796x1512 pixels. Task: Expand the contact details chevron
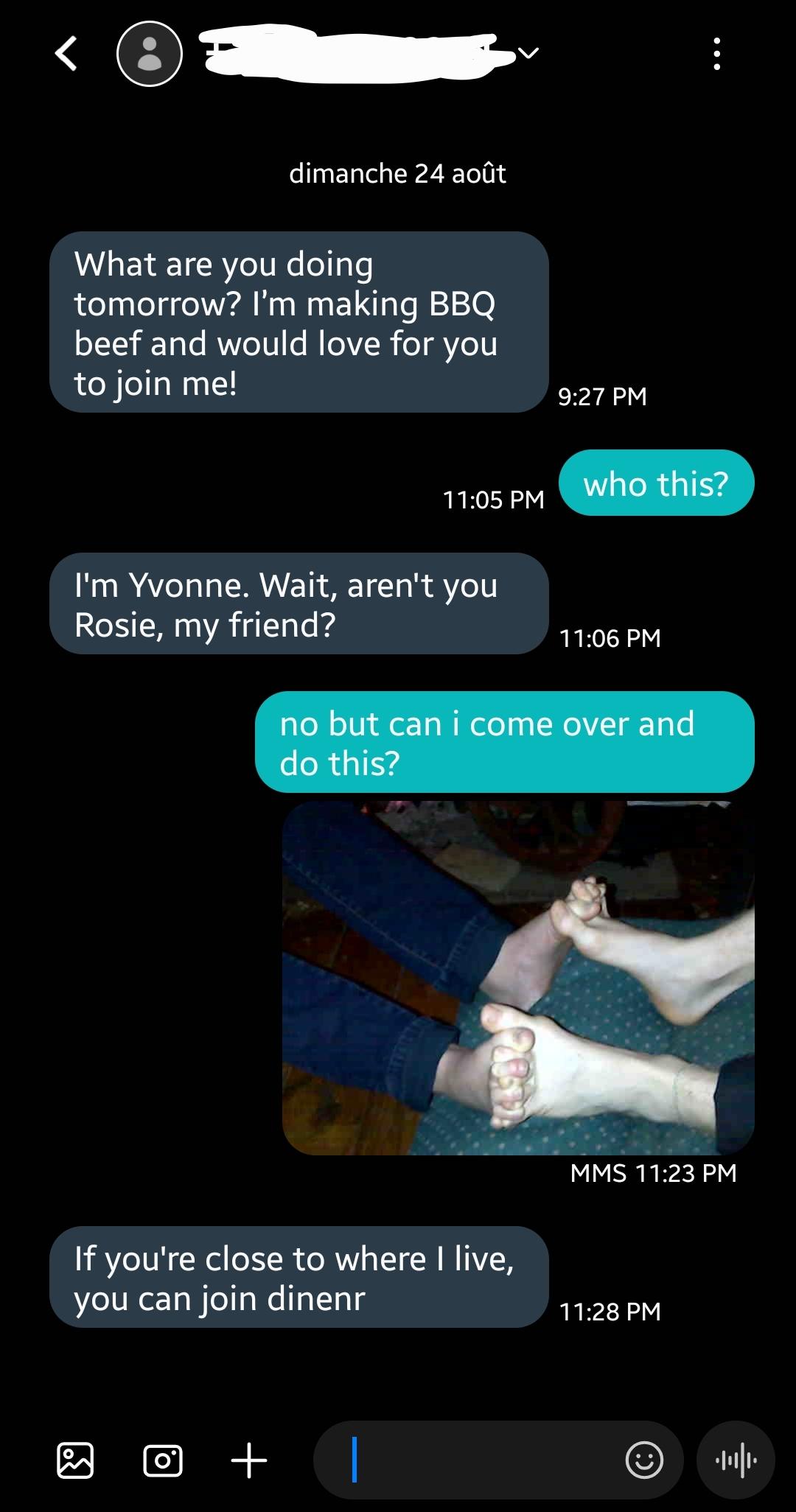point(528,53)
